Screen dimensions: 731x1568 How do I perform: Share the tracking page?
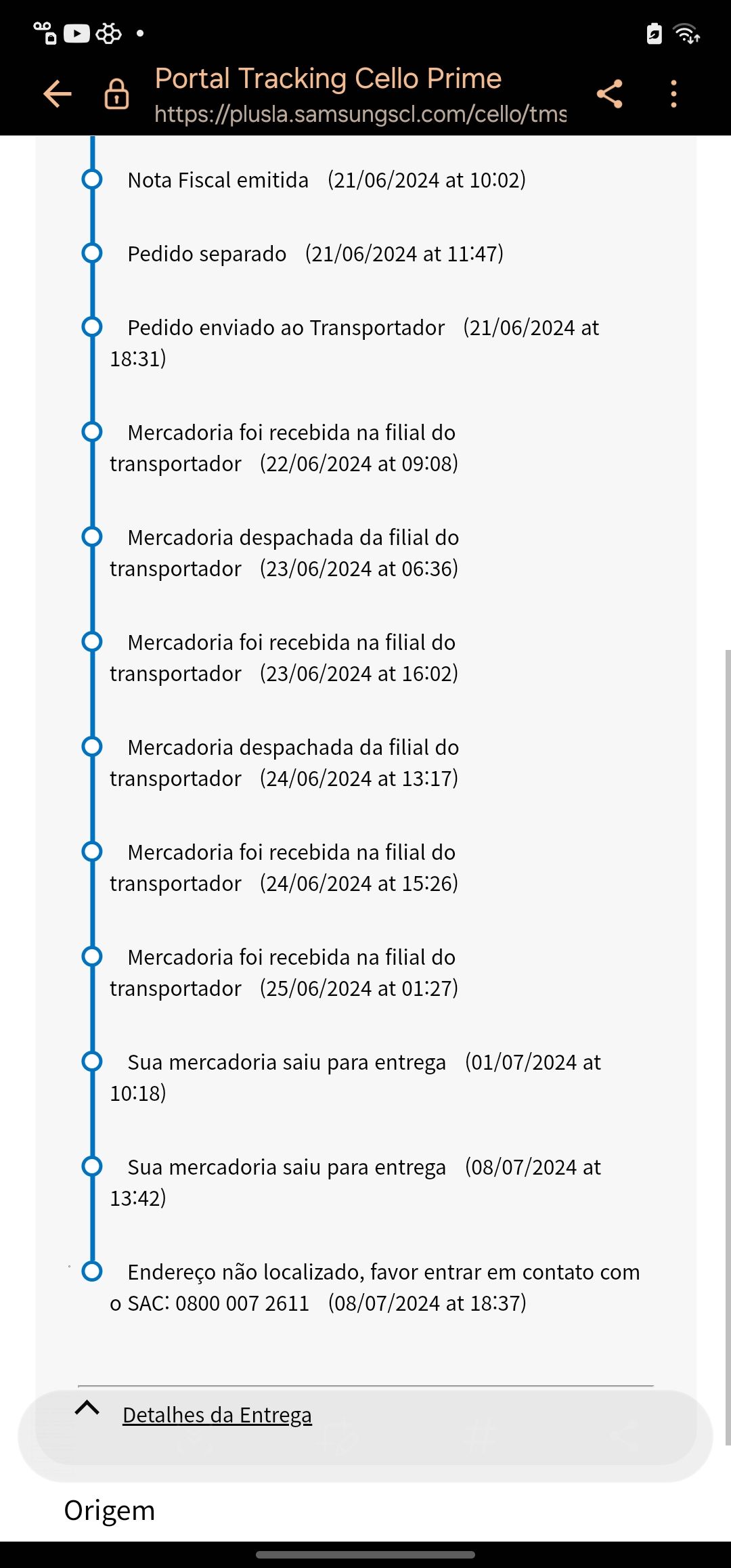[610, 94]
